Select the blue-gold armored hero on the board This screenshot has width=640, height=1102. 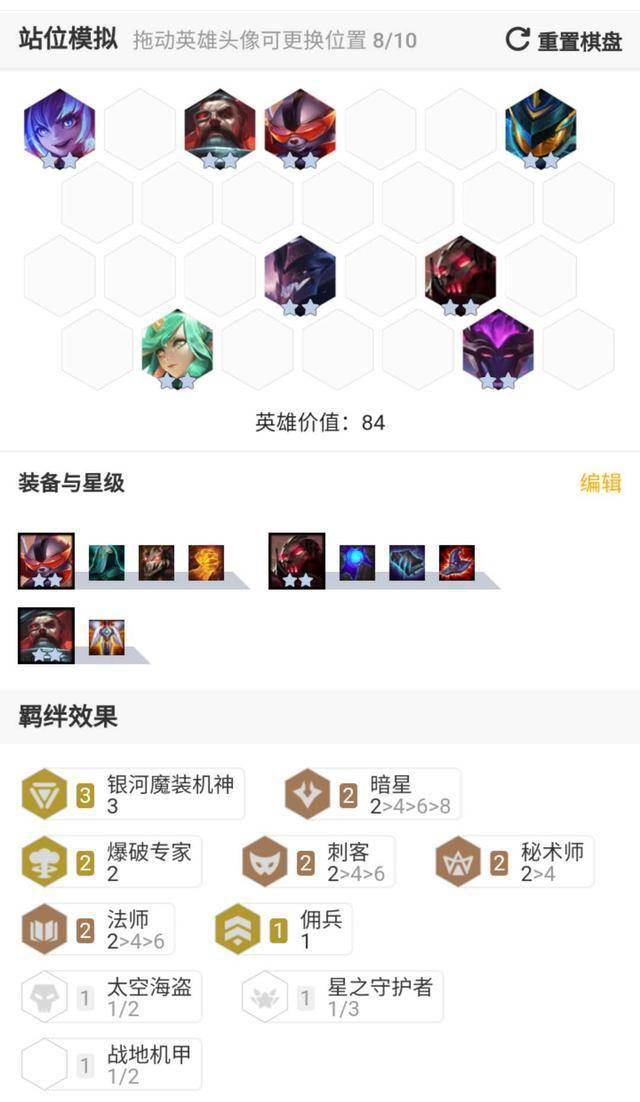pos(541,129)
